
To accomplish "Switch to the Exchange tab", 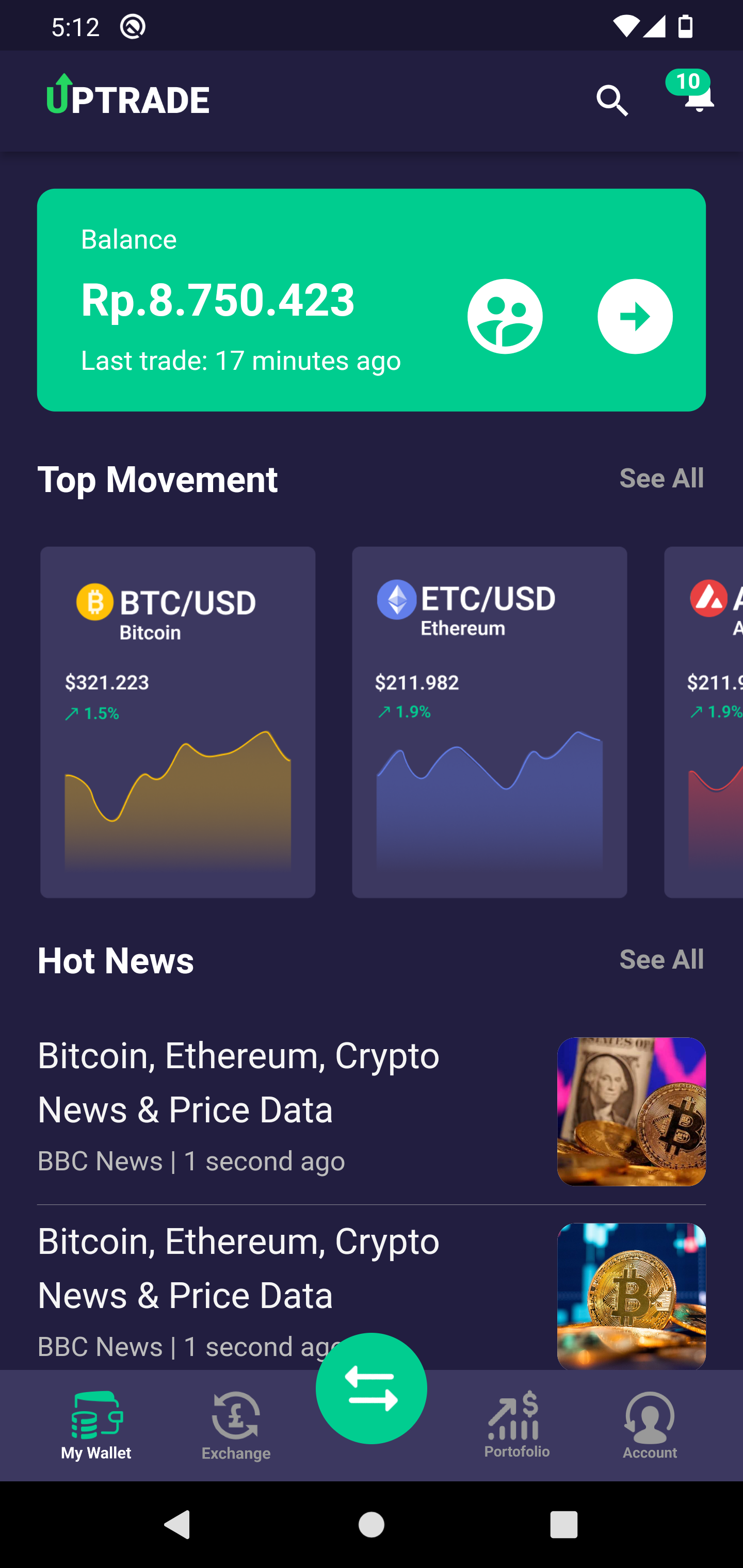I will pyautogui.click(x=236, y=1426).
